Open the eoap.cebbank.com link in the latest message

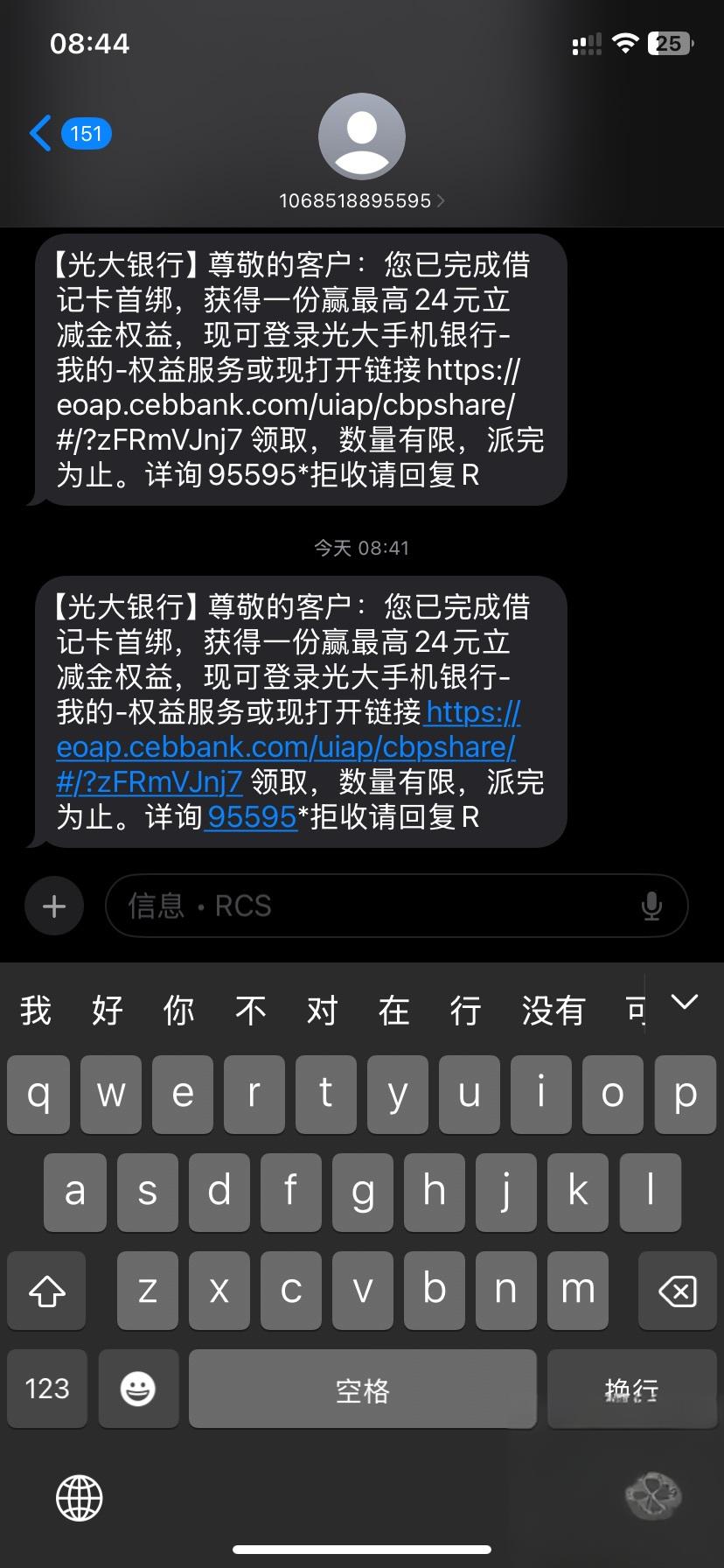[287, 747]
